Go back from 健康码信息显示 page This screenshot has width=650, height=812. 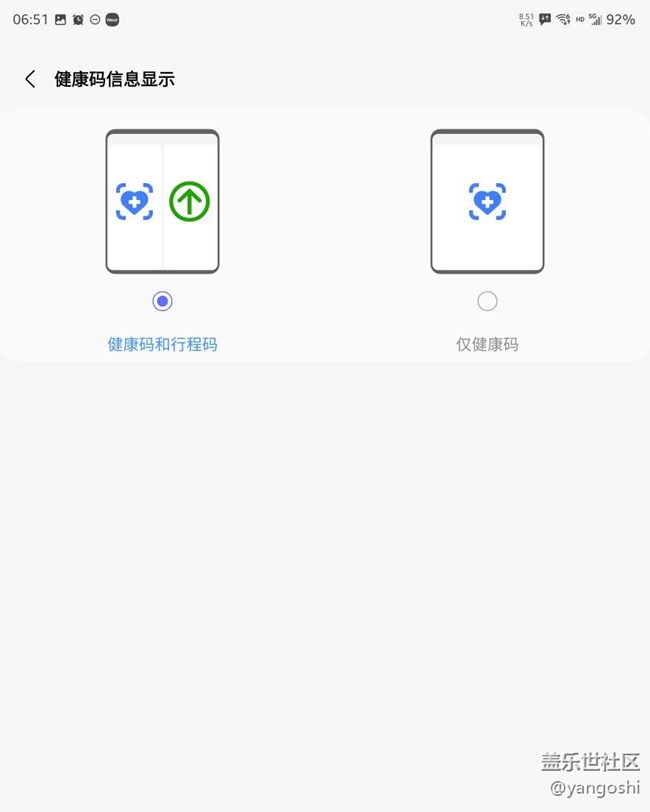[30, 79]
